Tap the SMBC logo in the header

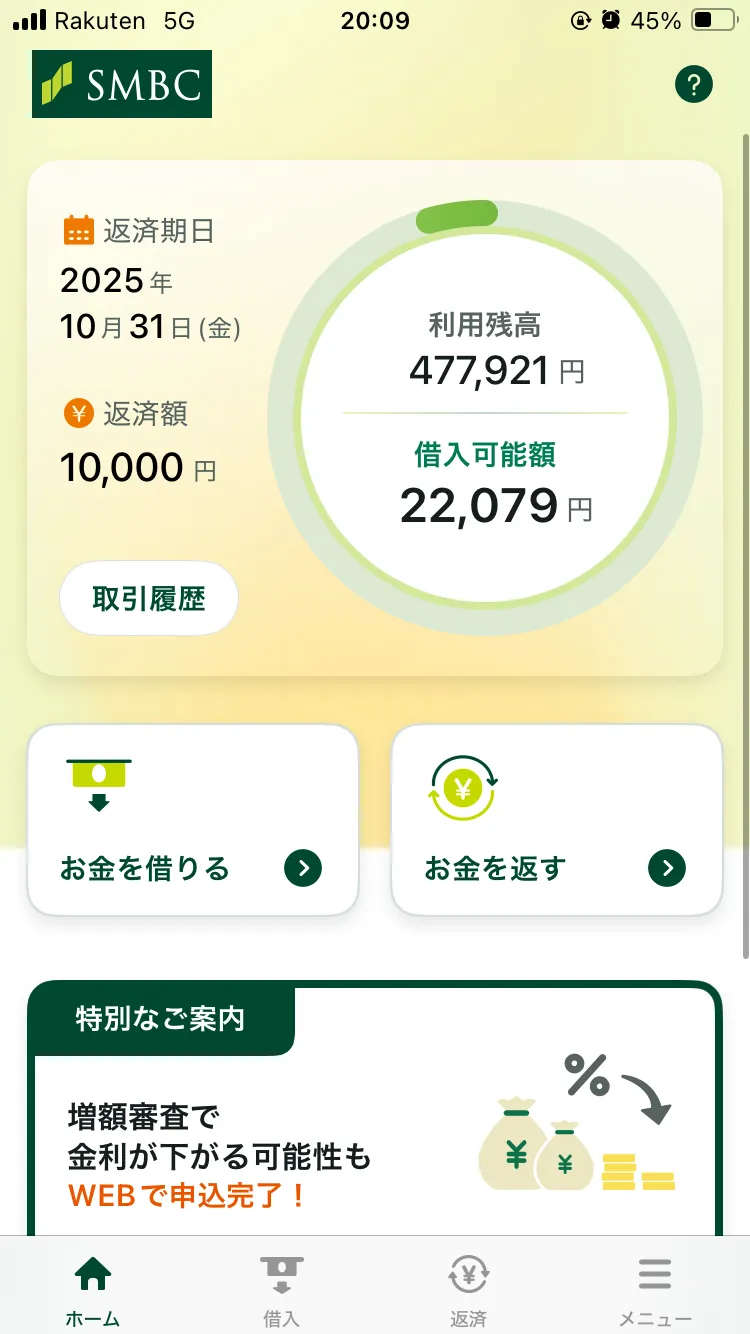[x=121, y=84]
